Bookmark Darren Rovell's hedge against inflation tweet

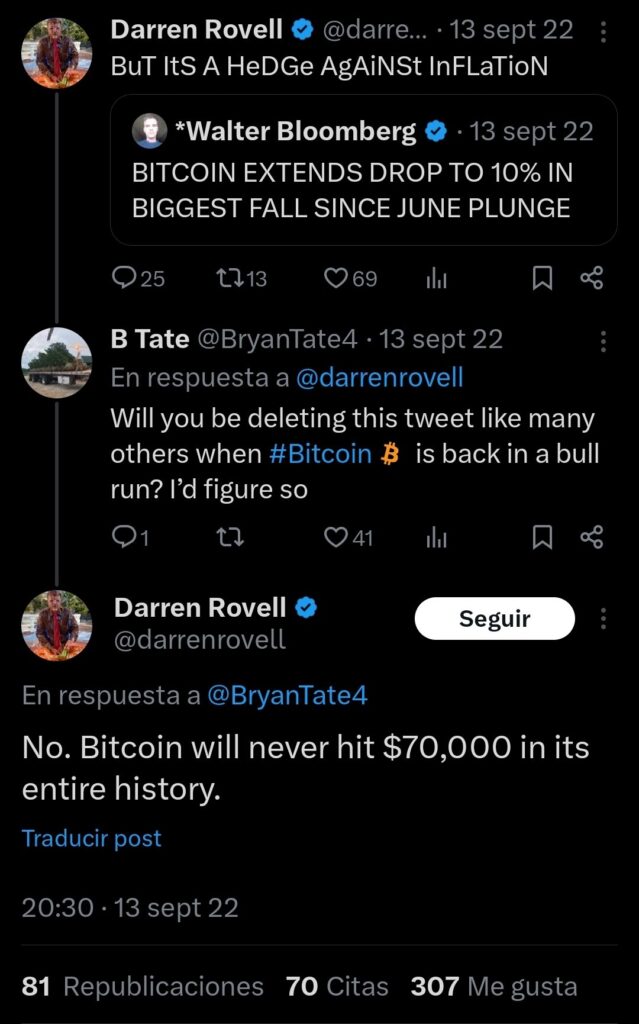pyautogui.click(x=542, y=278)
